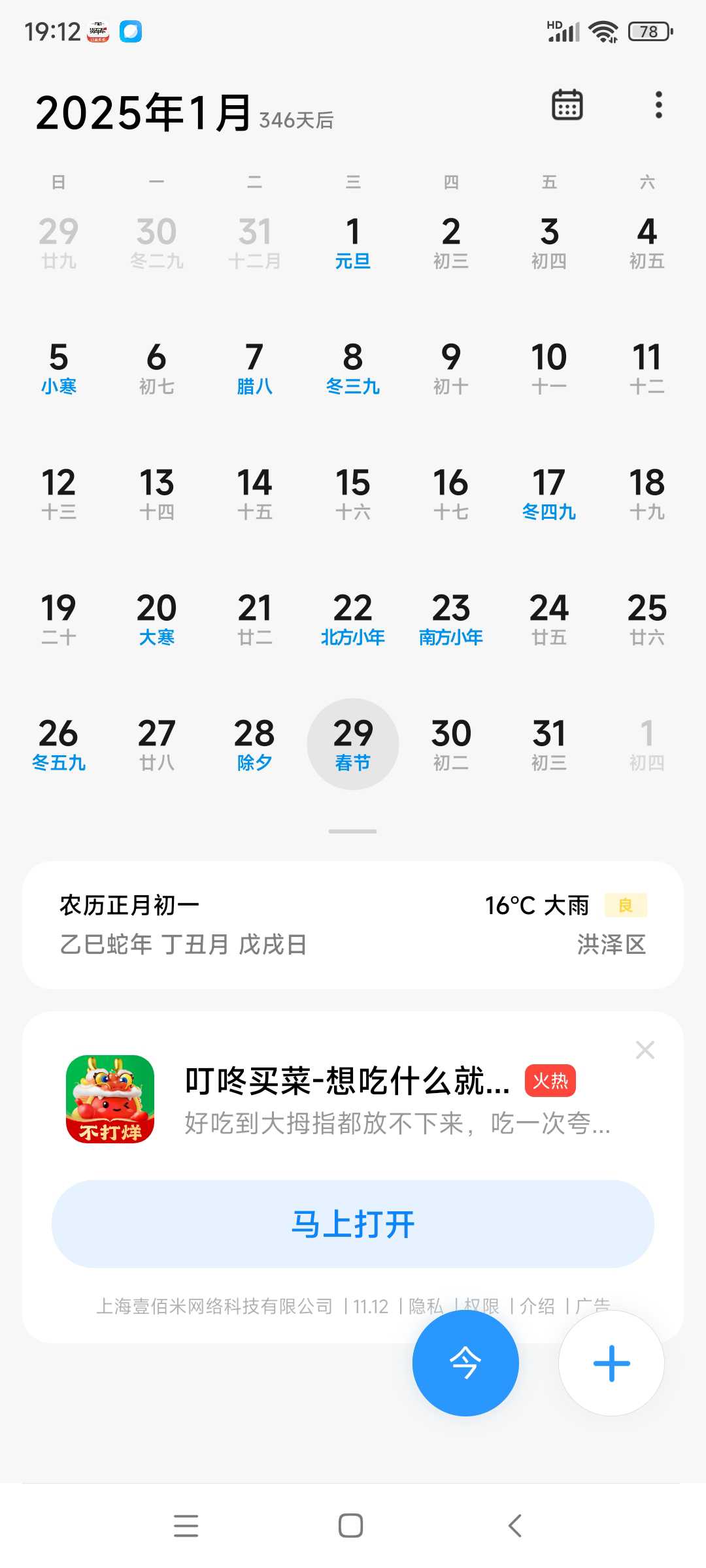Tap the 2025年1月 month title
This screenshot has height=1568, width=706.
[144, 112]
